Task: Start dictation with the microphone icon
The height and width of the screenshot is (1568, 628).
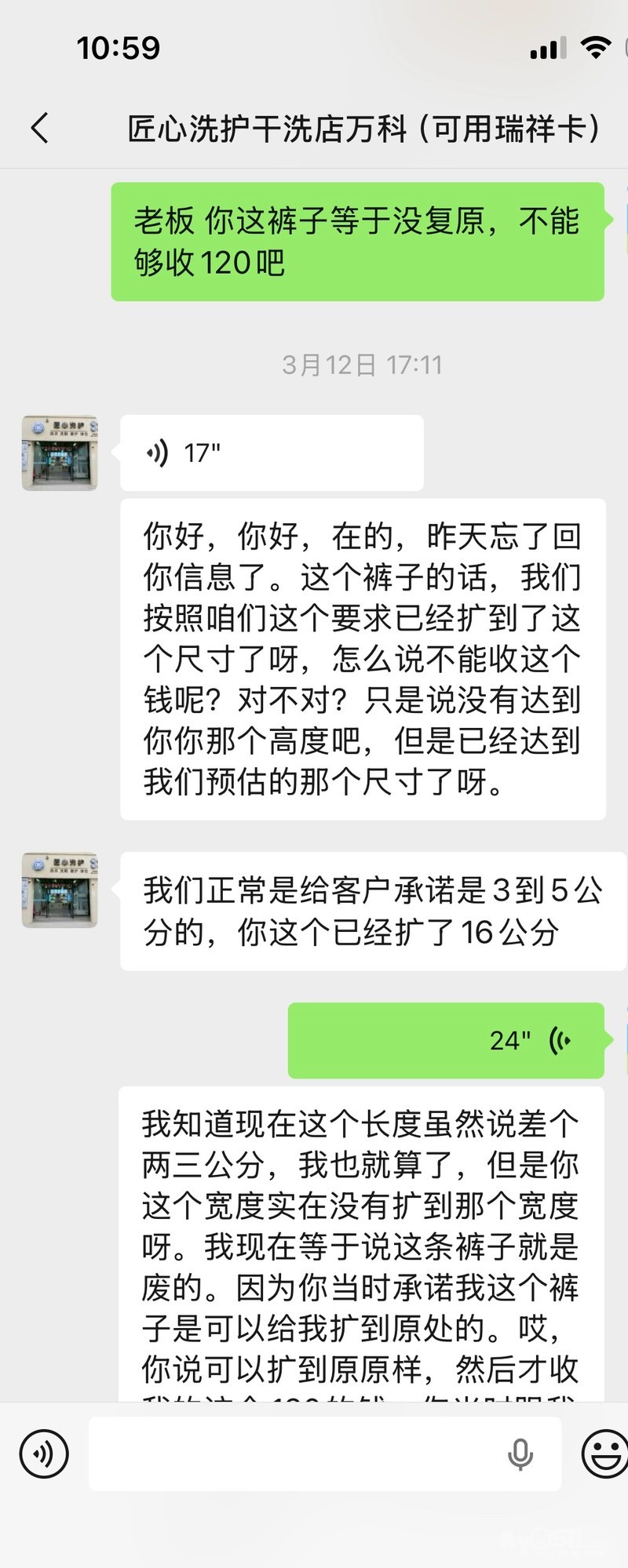Action: click(520, 1453)
